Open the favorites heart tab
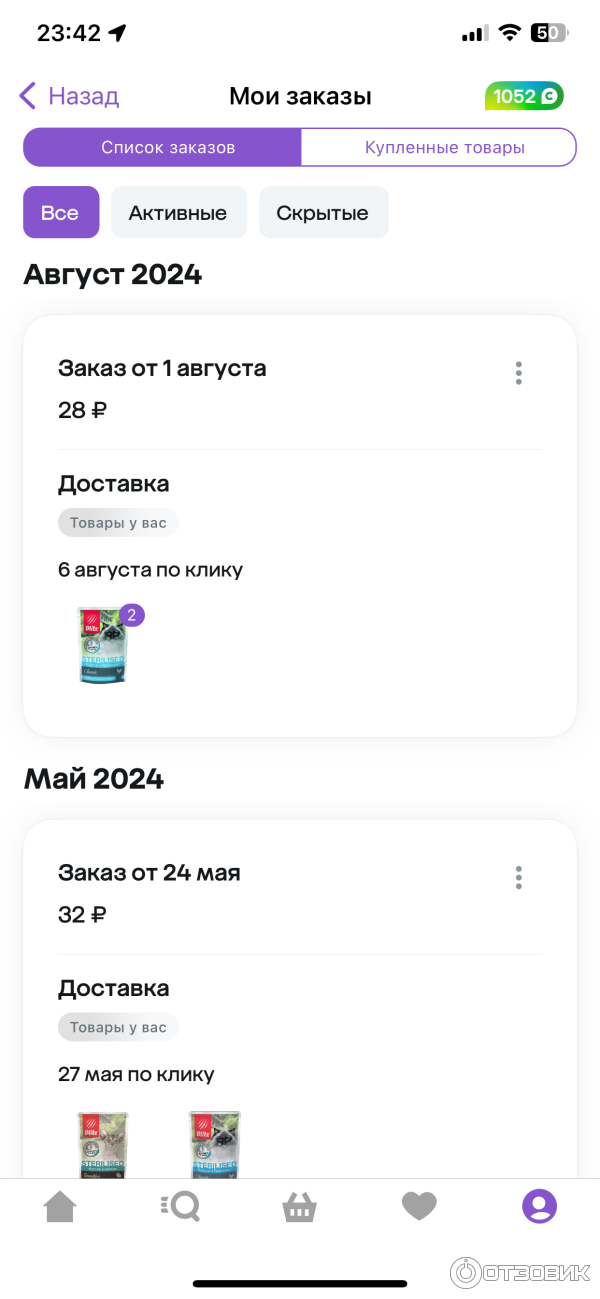The image size is (600, 1299). click(x=419, y=1207)
